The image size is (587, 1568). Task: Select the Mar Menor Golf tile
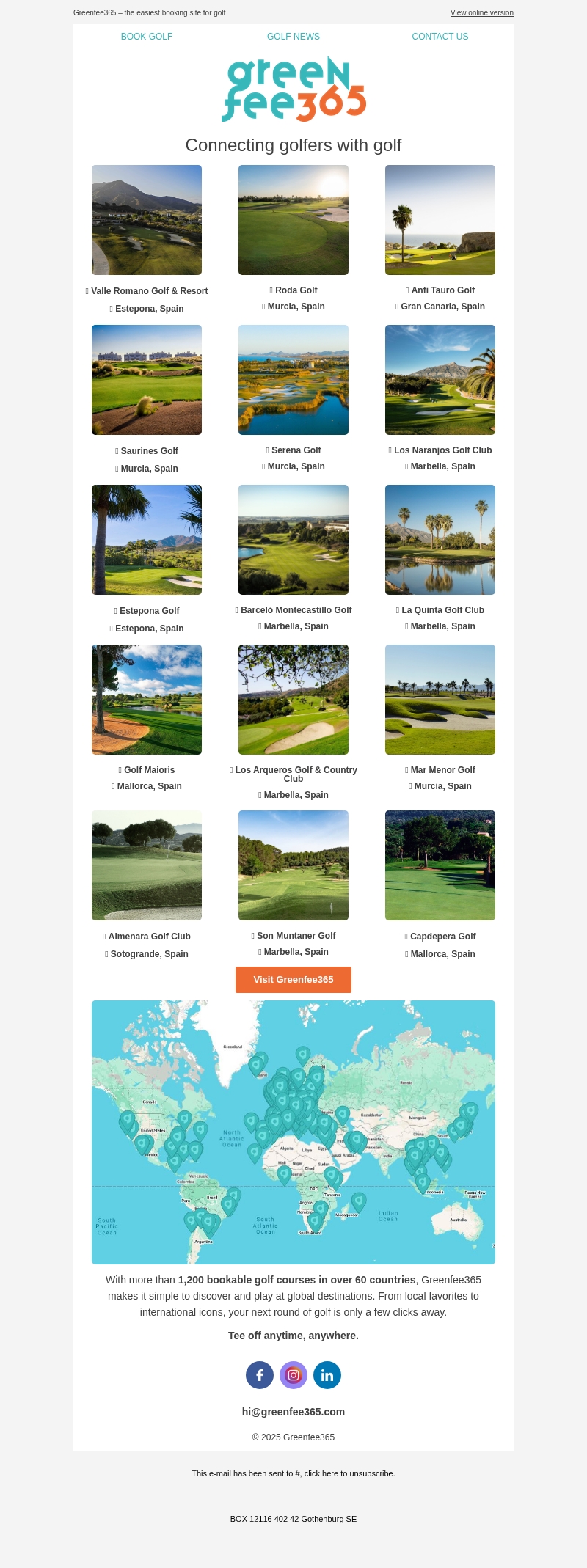pos(440,700)
